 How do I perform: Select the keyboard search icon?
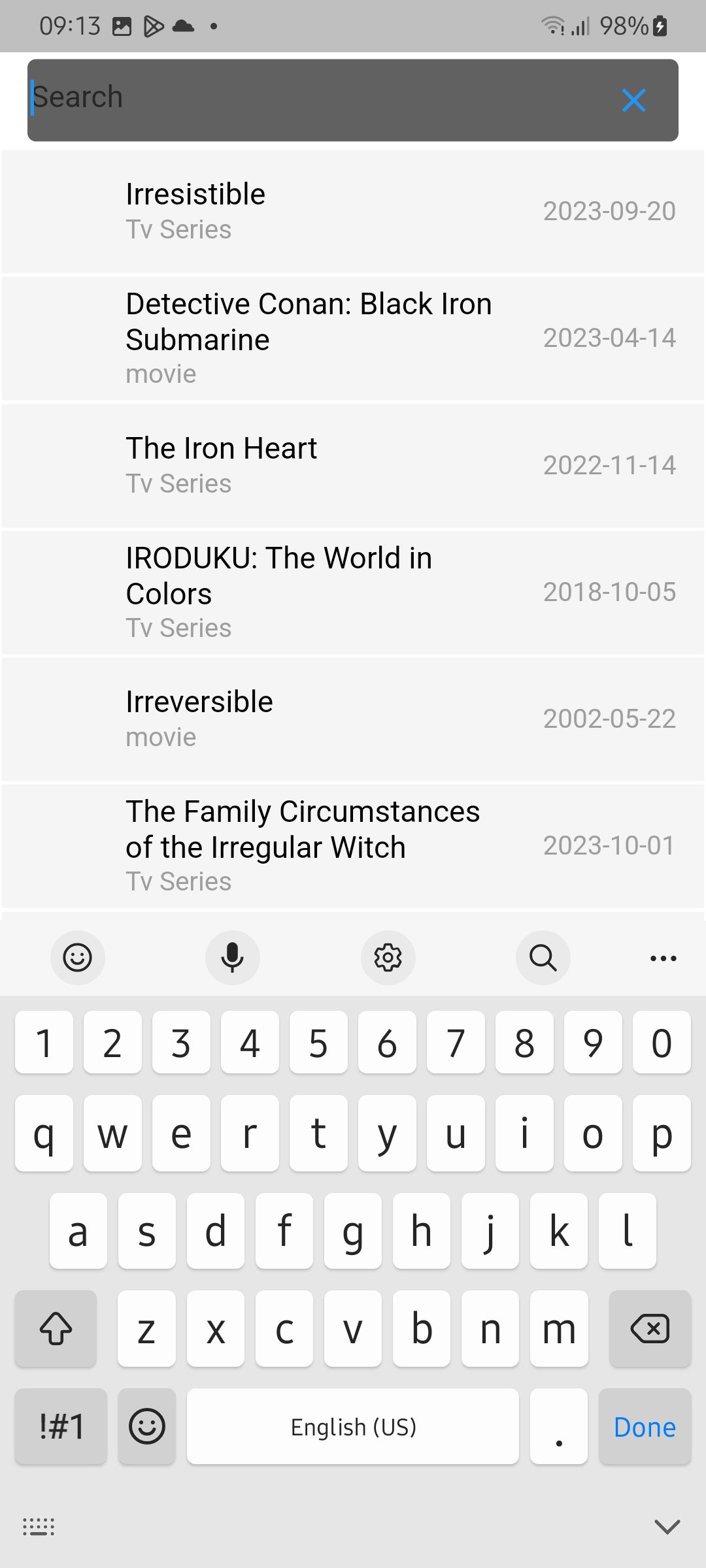click(x=542, y=958)
